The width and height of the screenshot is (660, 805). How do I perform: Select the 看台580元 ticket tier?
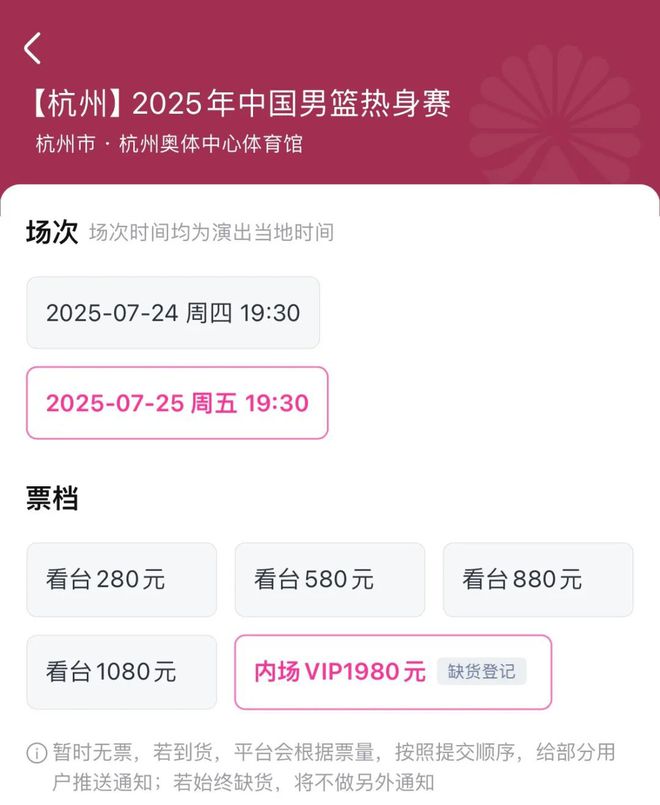pos(329,579)
